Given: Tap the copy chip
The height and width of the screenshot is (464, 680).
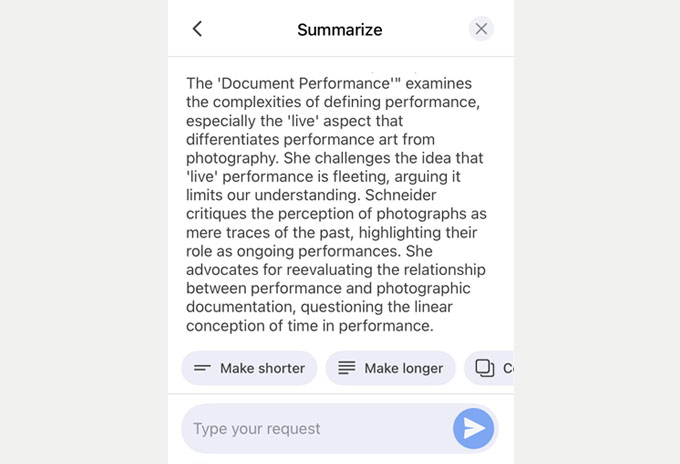Looking at the screenshot, I should point(492,368).
